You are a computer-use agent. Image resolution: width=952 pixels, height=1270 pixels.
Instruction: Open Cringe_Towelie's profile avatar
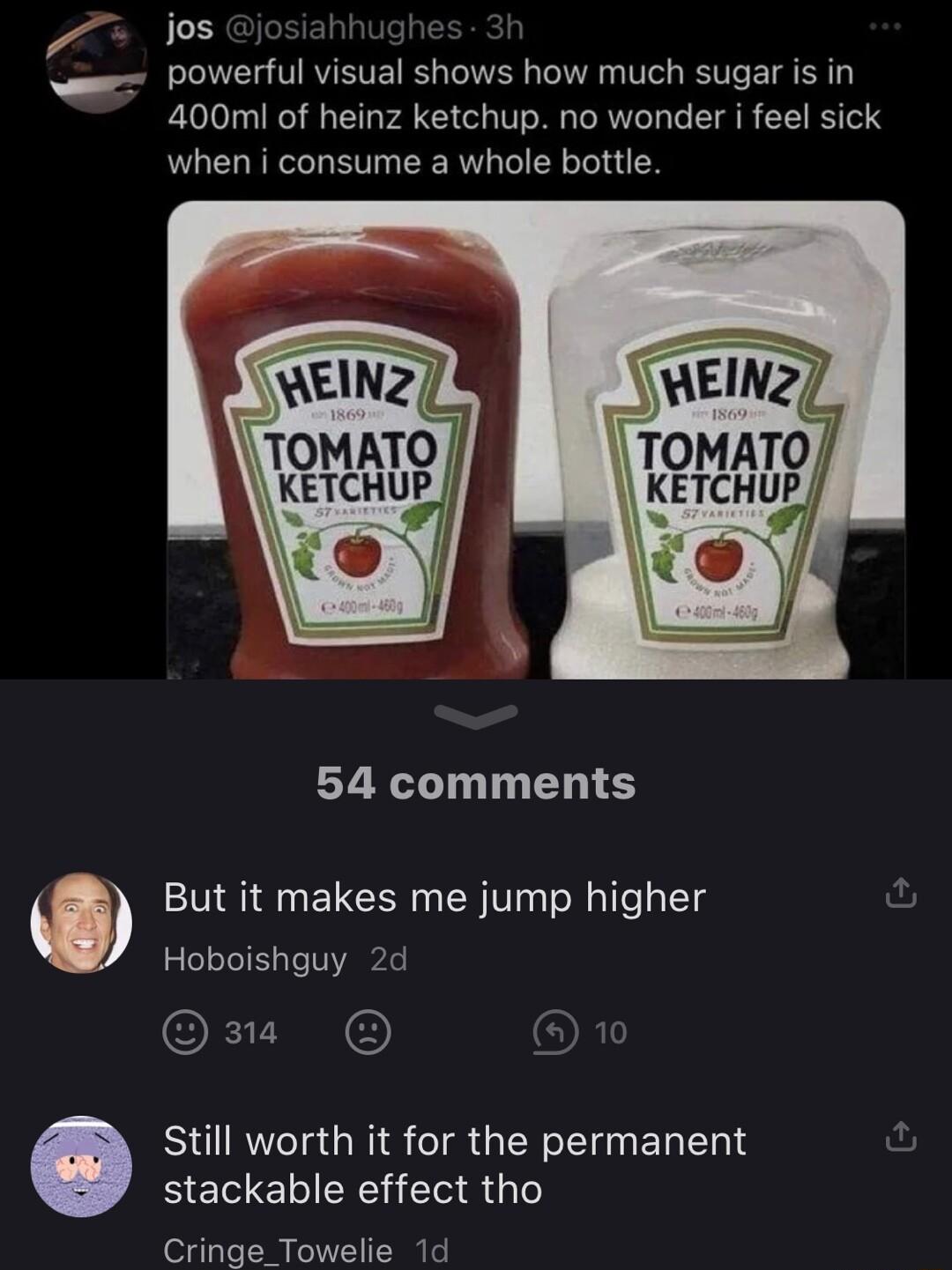tap(81, 1166)
